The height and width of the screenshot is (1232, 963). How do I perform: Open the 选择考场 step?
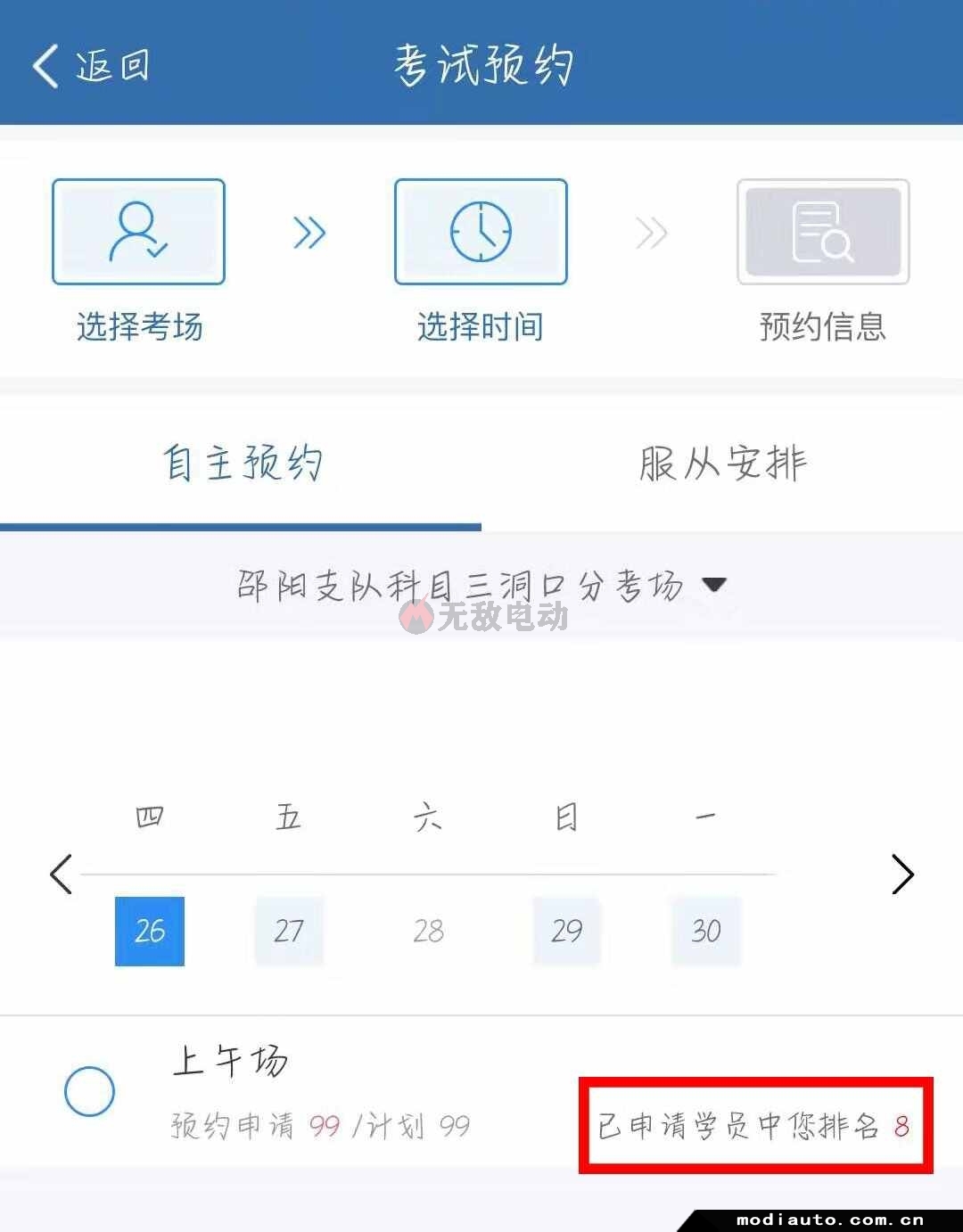(x=138, y=233)
